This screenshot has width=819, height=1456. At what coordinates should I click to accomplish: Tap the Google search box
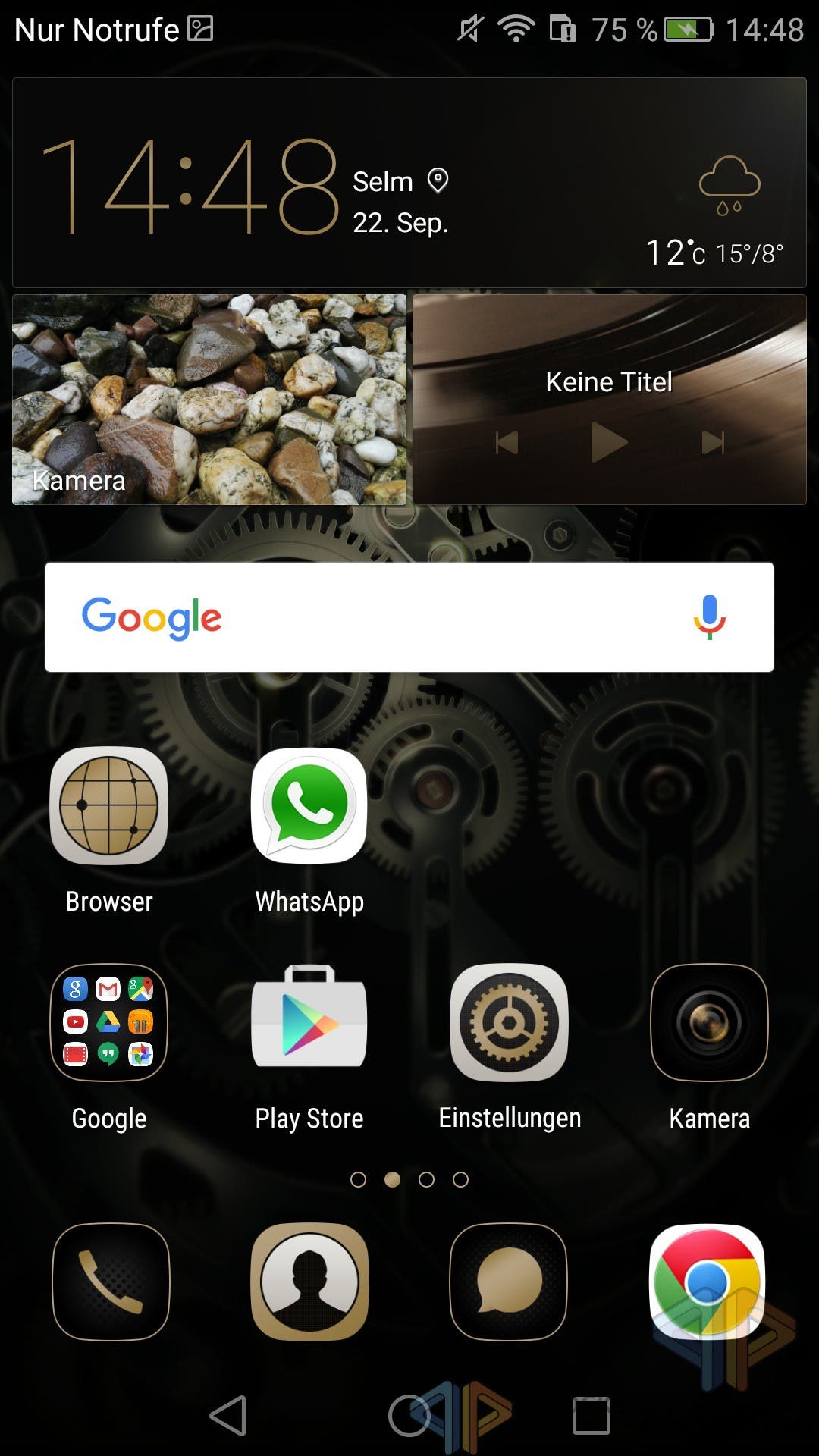(409, 617)
